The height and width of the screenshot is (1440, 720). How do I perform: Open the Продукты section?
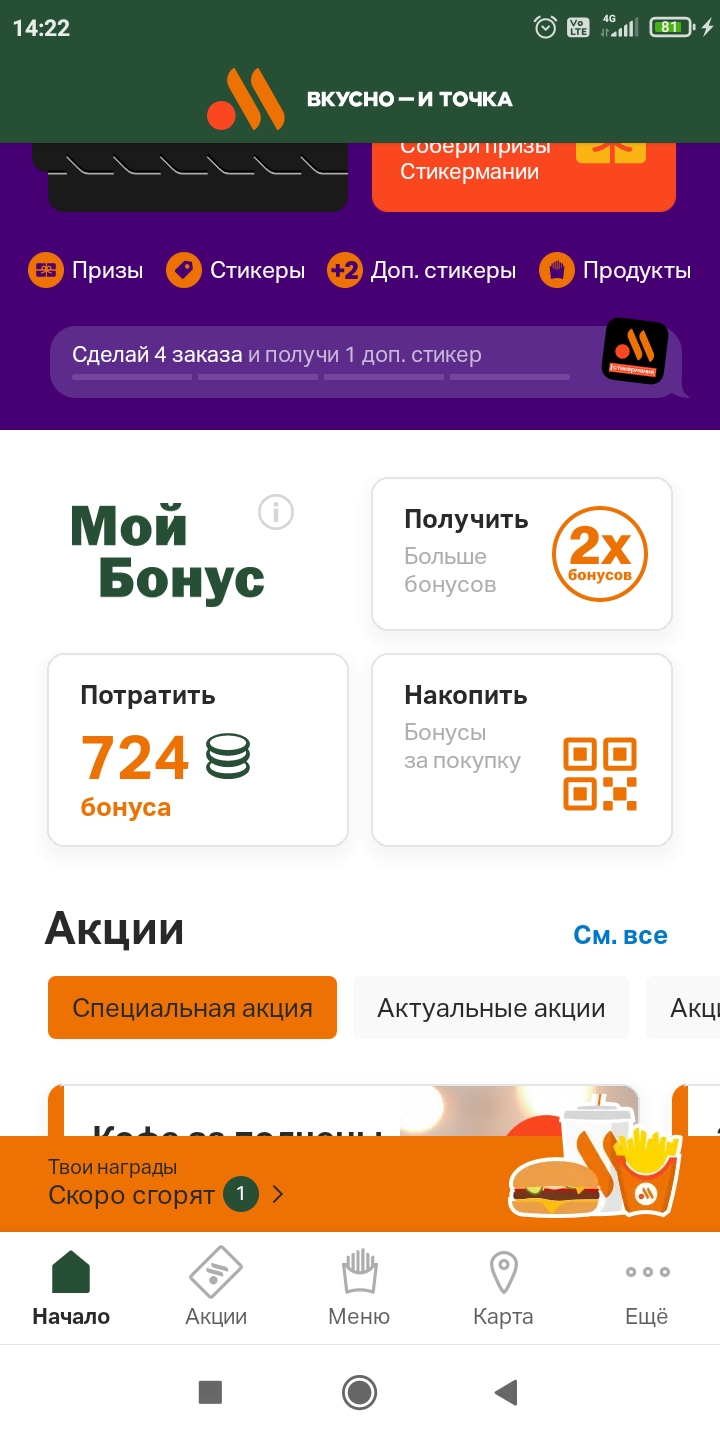click(x=615, y=270)
